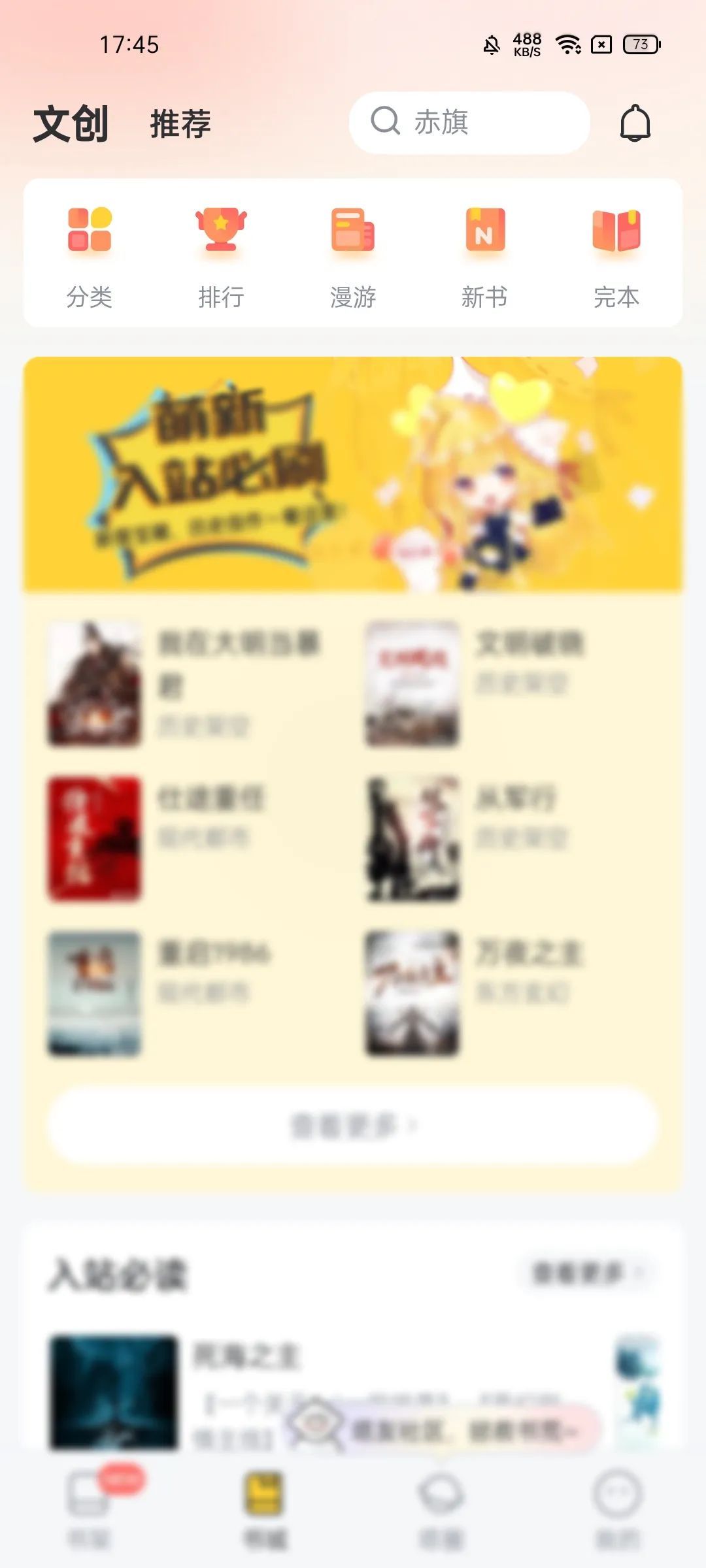Open the 完本 completed books icon
706x1568 pixels.
(x=616, y=255)
